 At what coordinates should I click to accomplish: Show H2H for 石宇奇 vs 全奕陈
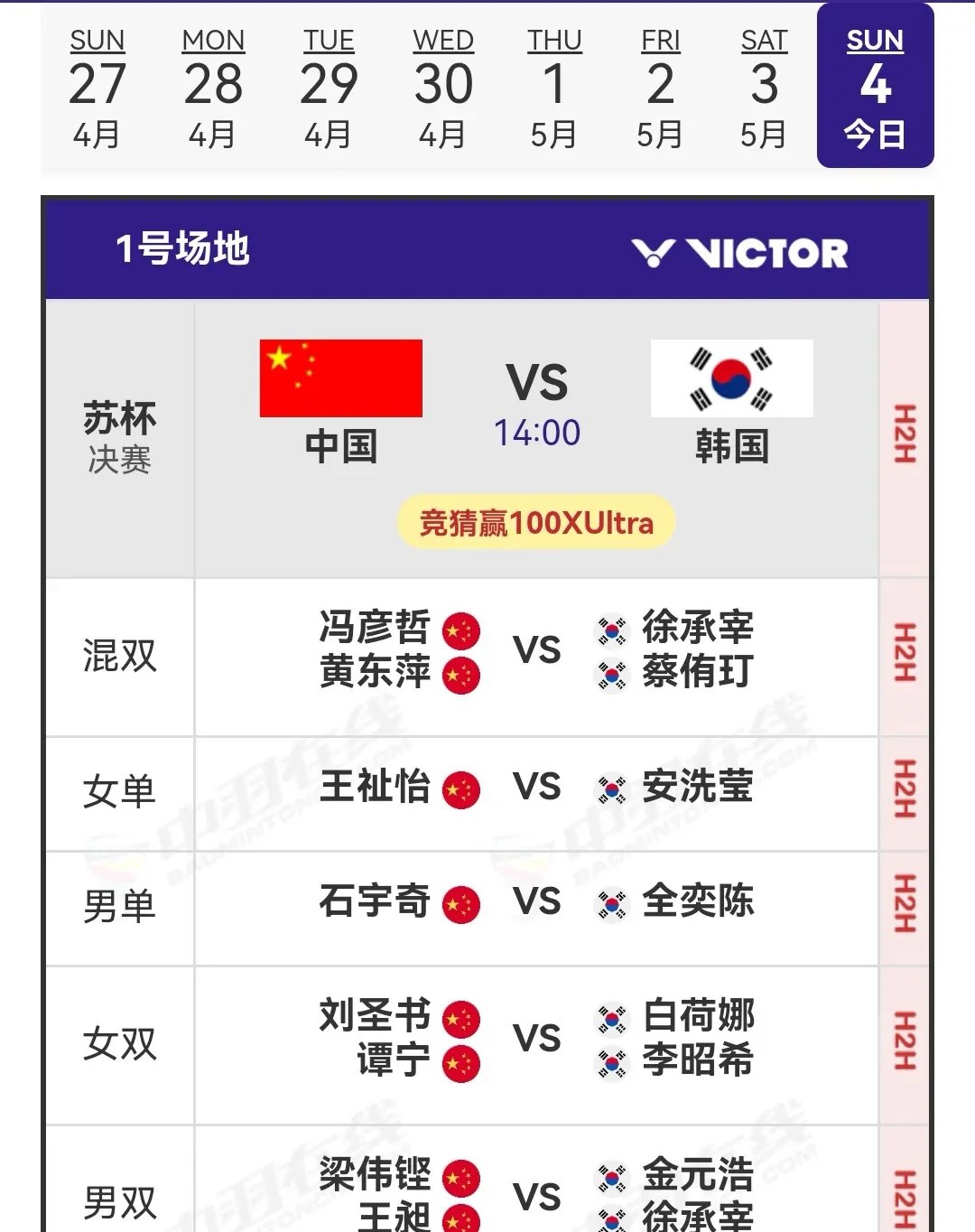pyautogui.click(x=905, y=903)
